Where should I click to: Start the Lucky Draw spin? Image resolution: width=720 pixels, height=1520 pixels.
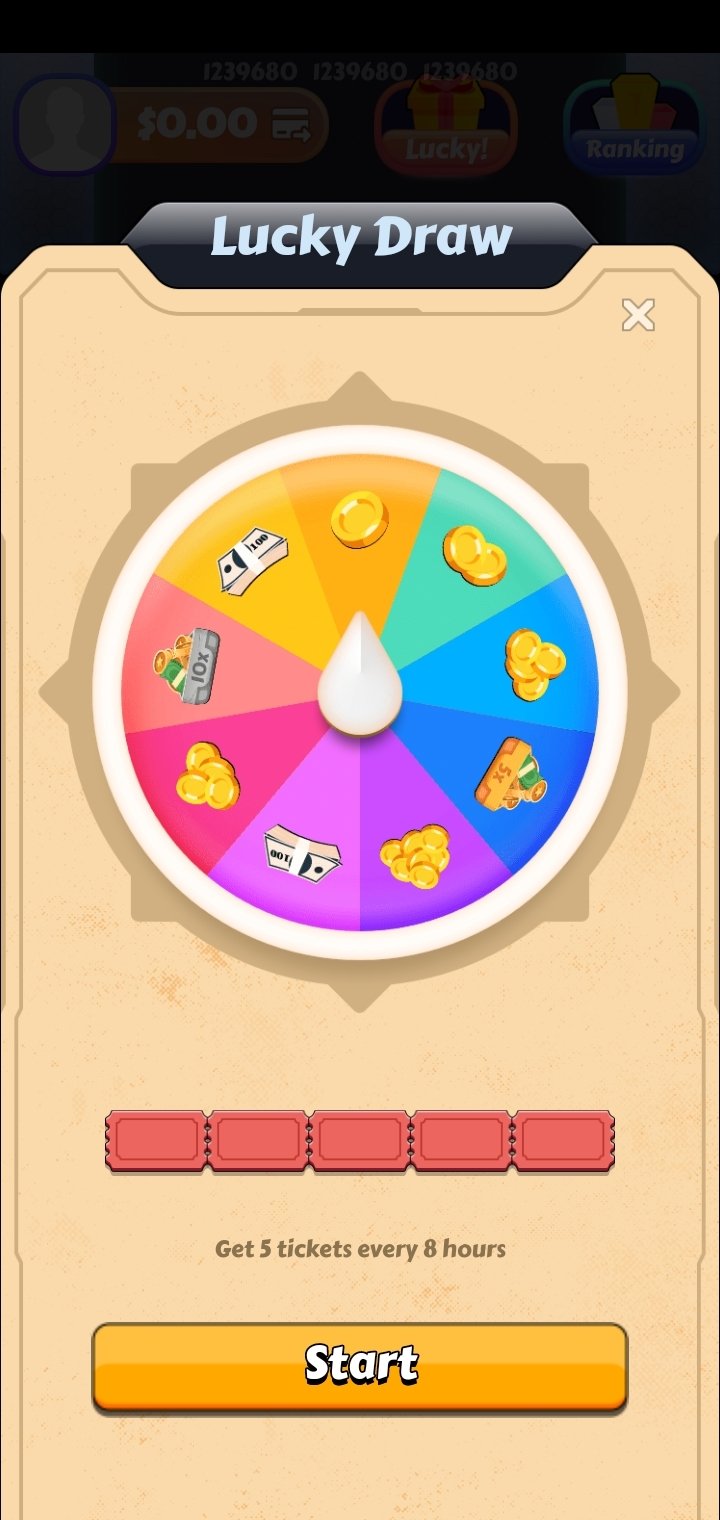tap(360, 1367)
